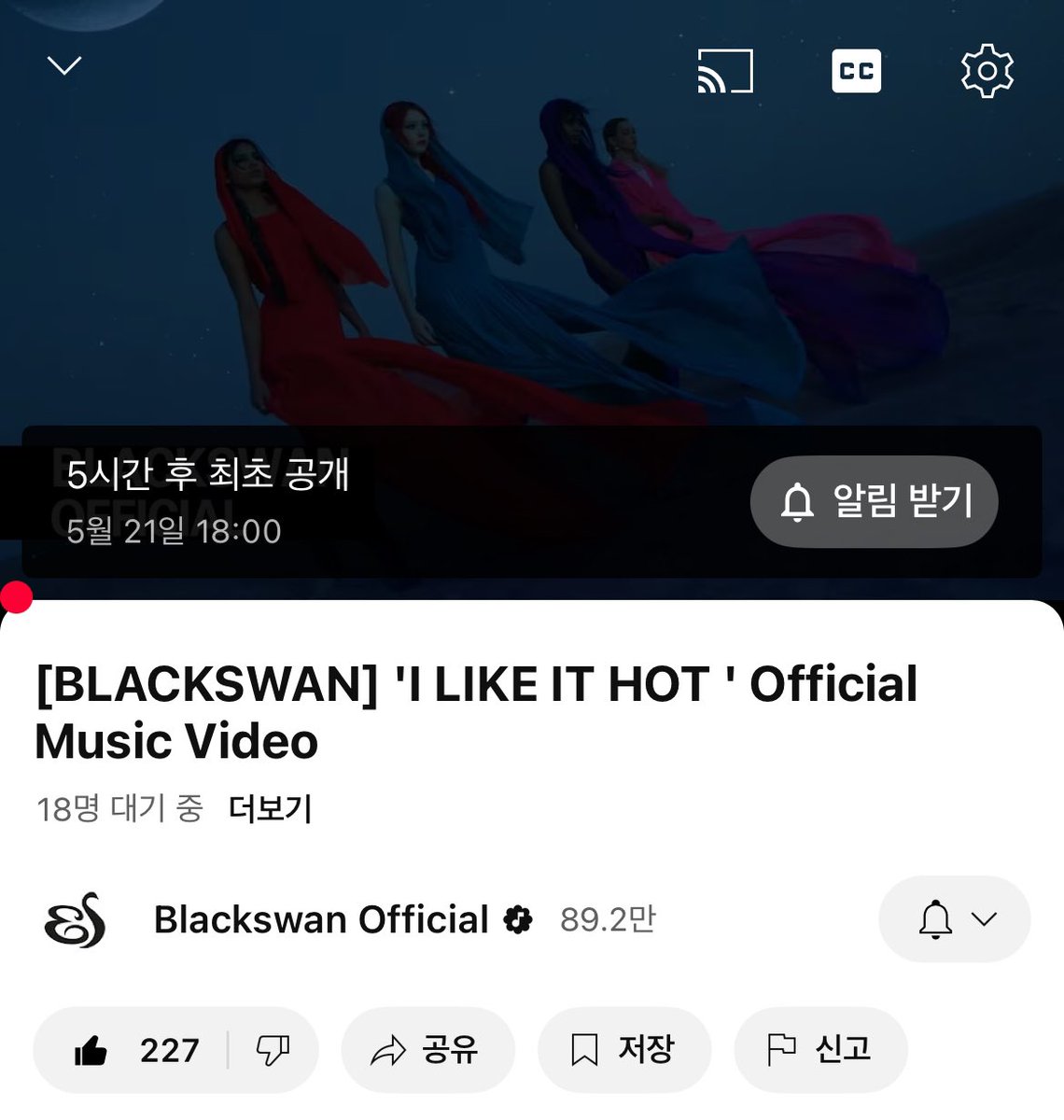Share the video via 공유
Viewport: 1064px width, 1120px height.
pos(427,1050)
